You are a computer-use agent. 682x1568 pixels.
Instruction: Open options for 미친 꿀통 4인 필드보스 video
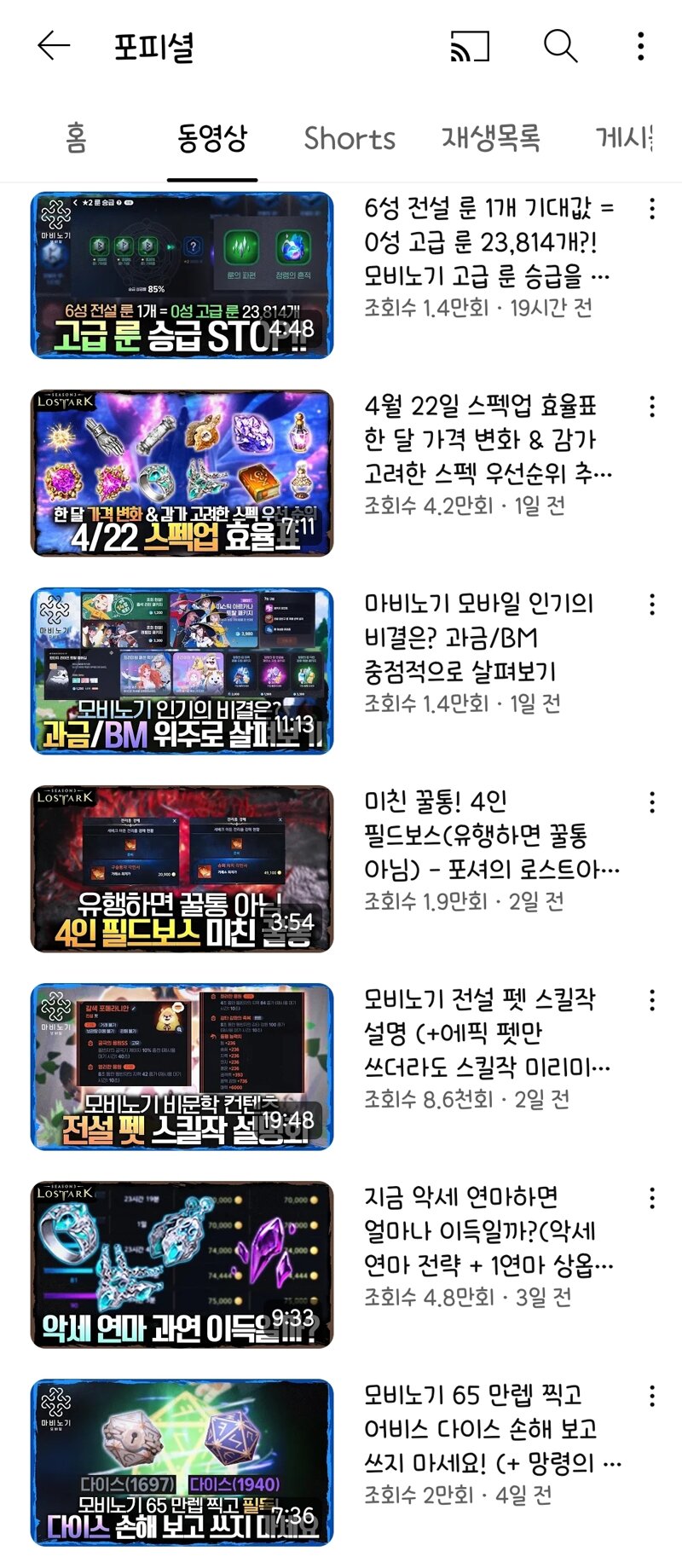[652, 802]
